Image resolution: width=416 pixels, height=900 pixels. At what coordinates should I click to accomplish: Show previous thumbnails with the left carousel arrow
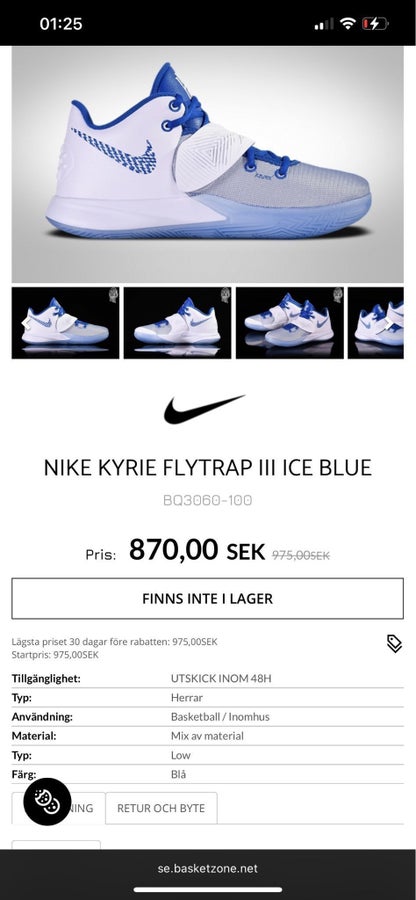click(x=26, y=323)
